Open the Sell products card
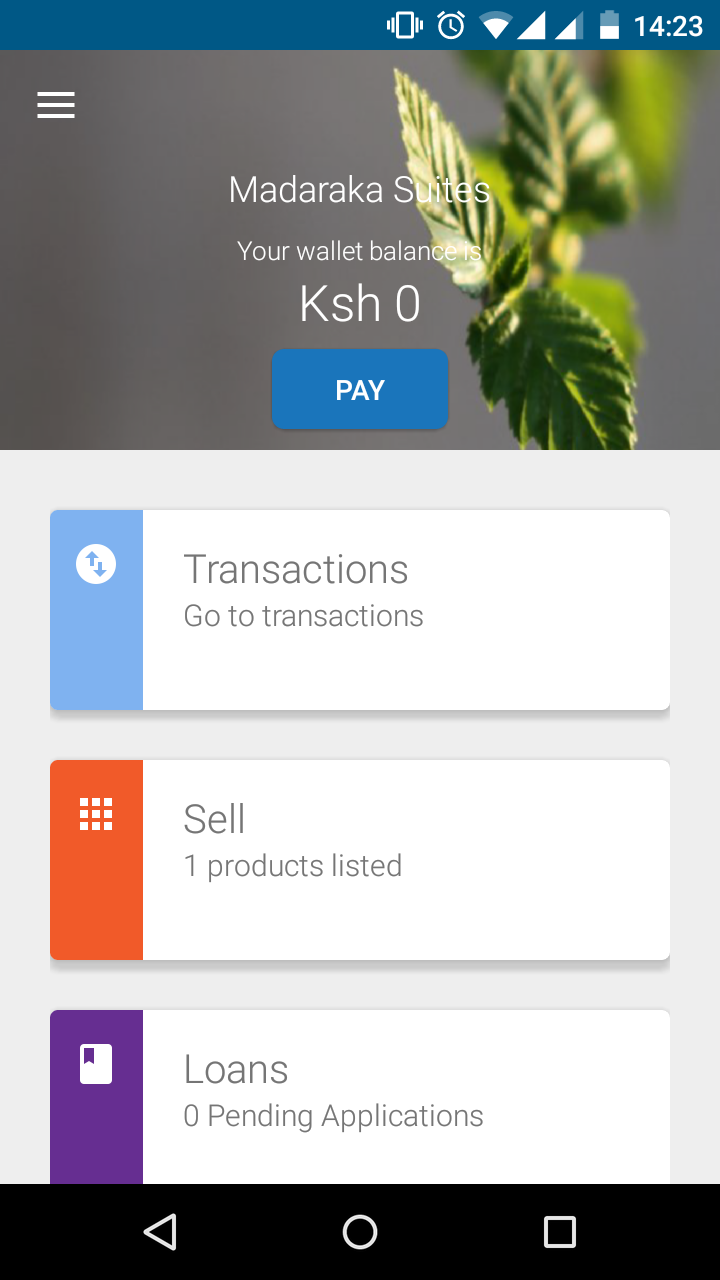This screenshot has height=1280, width=720. click(360, 860)
